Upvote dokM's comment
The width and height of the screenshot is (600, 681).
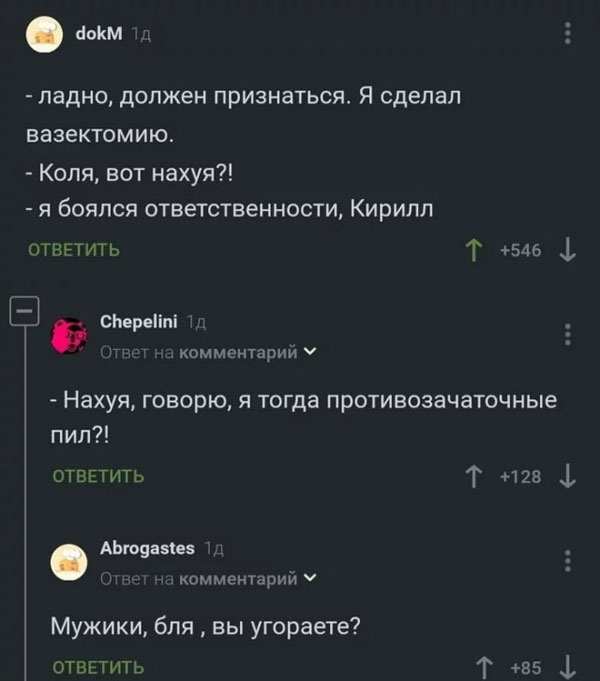click(470, 250)
